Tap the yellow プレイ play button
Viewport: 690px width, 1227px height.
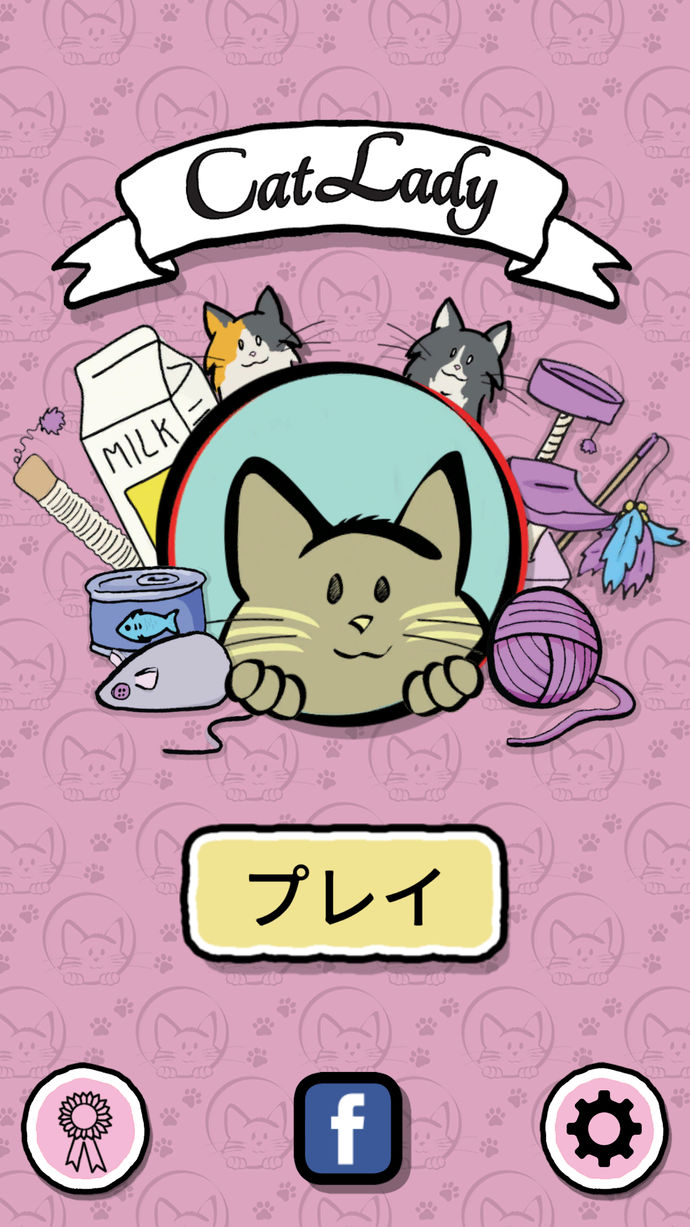coord(345,893)
